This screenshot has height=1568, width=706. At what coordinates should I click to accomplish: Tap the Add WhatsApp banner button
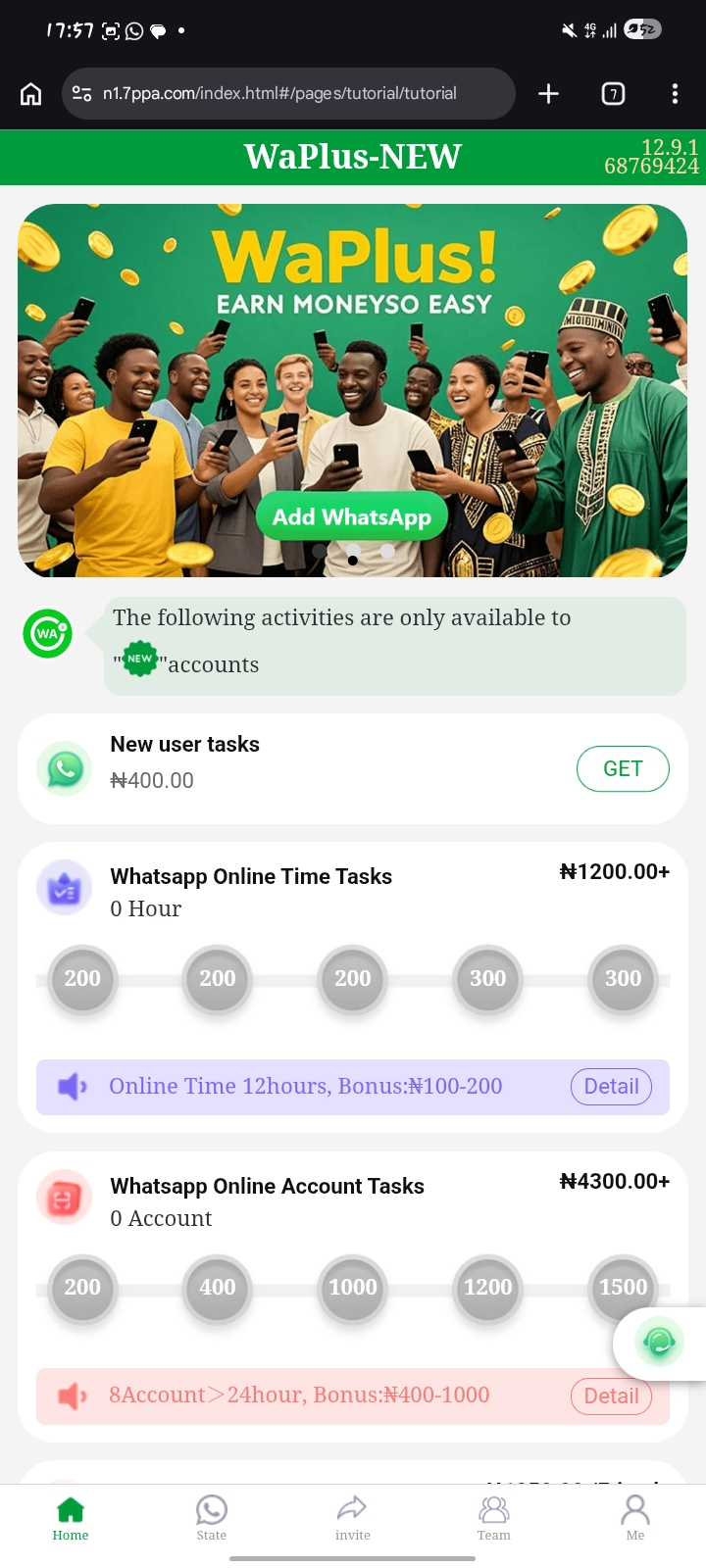click(x=352, y=516)
